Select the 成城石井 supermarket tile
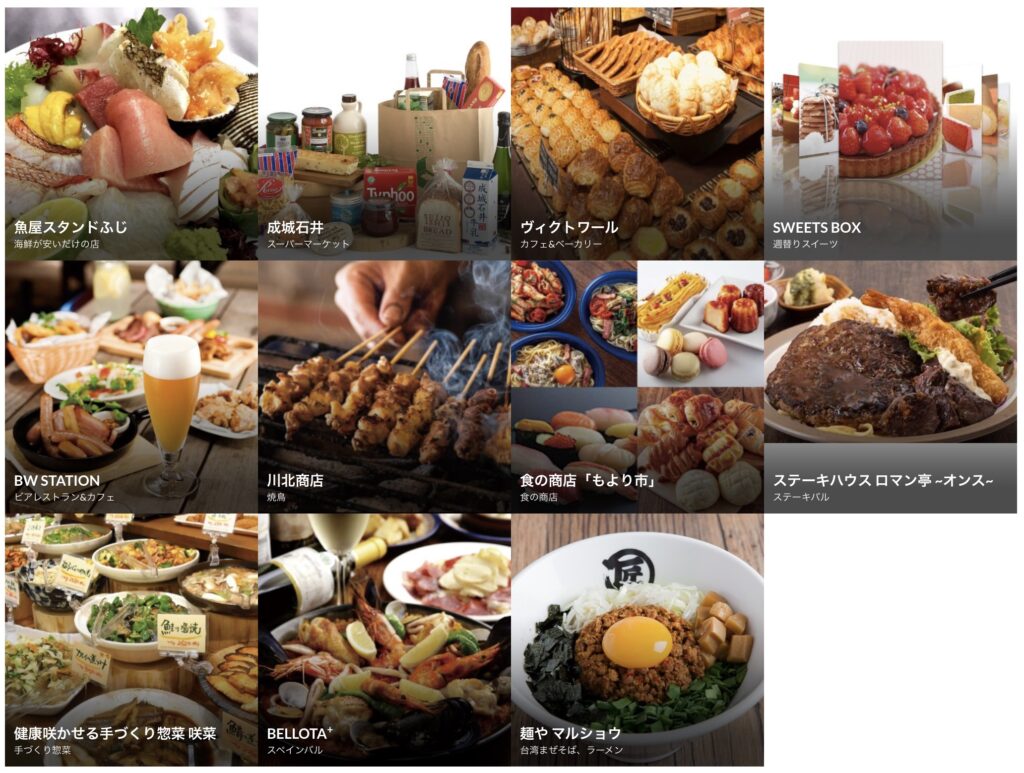Screen dimensions: 1024x773 384,134
